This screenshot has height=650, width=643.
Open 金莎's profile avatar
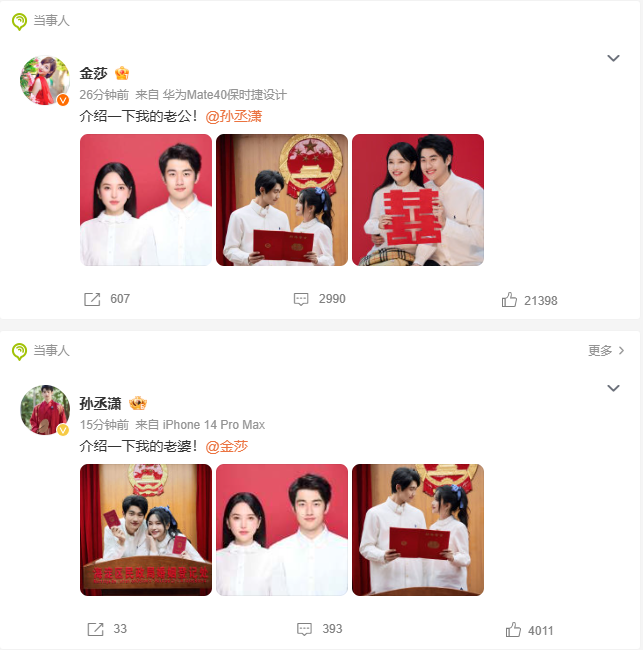(45, 81)
